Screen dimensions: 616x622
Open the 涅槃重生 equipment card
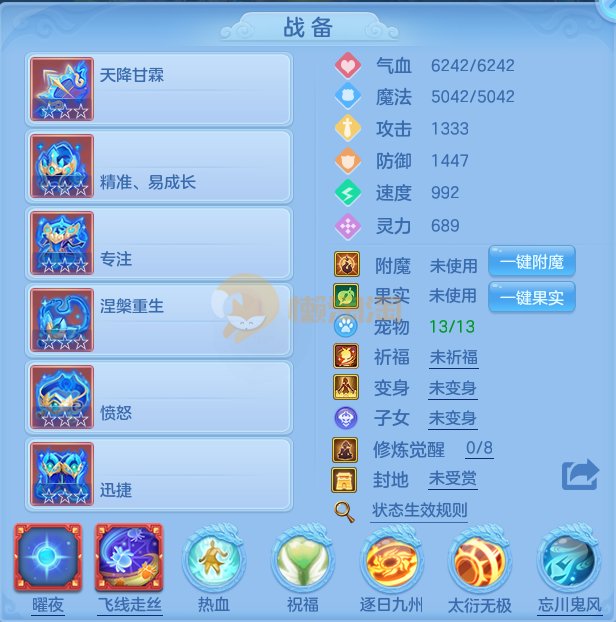click(x=159, y=320)
